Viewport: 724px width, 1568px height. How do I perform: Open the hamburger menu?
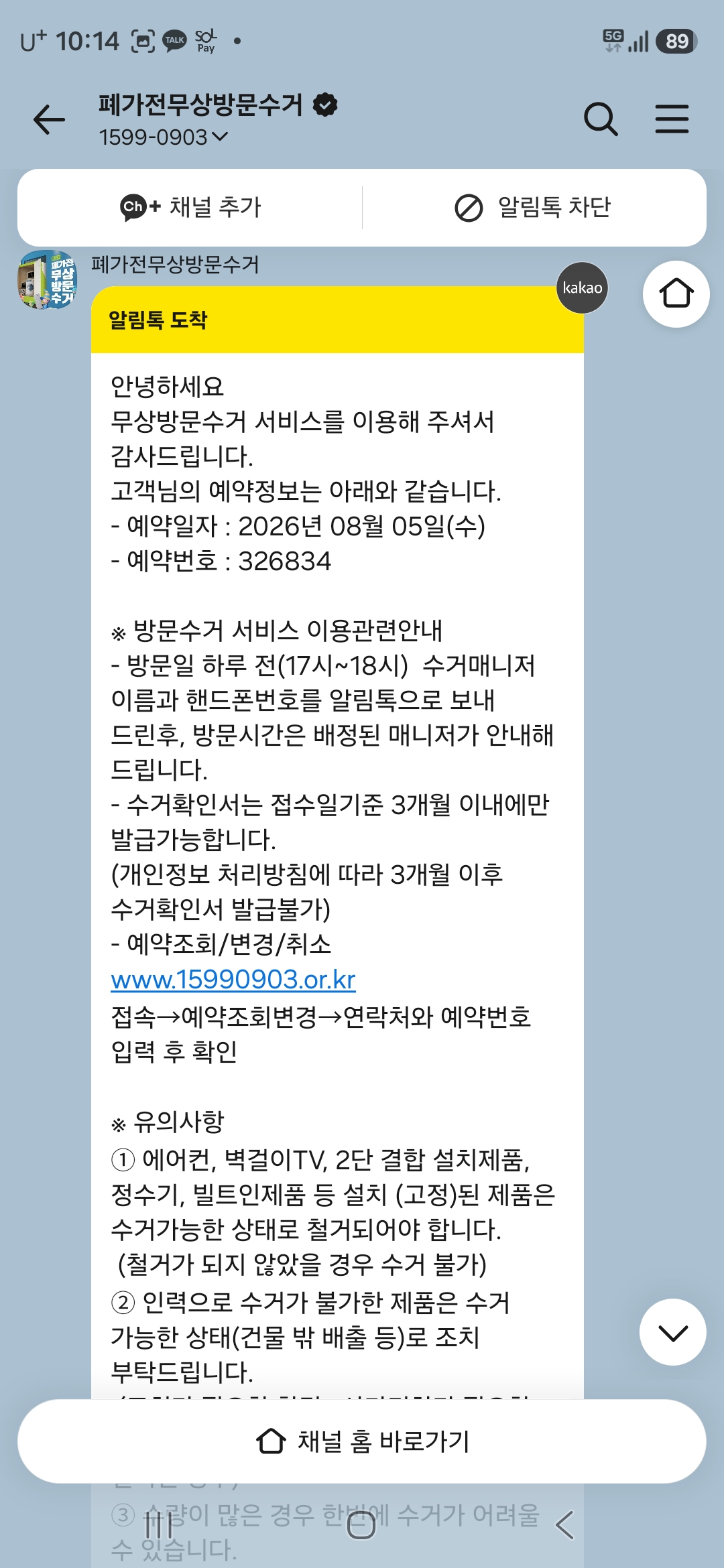click(x=672, y=119)
